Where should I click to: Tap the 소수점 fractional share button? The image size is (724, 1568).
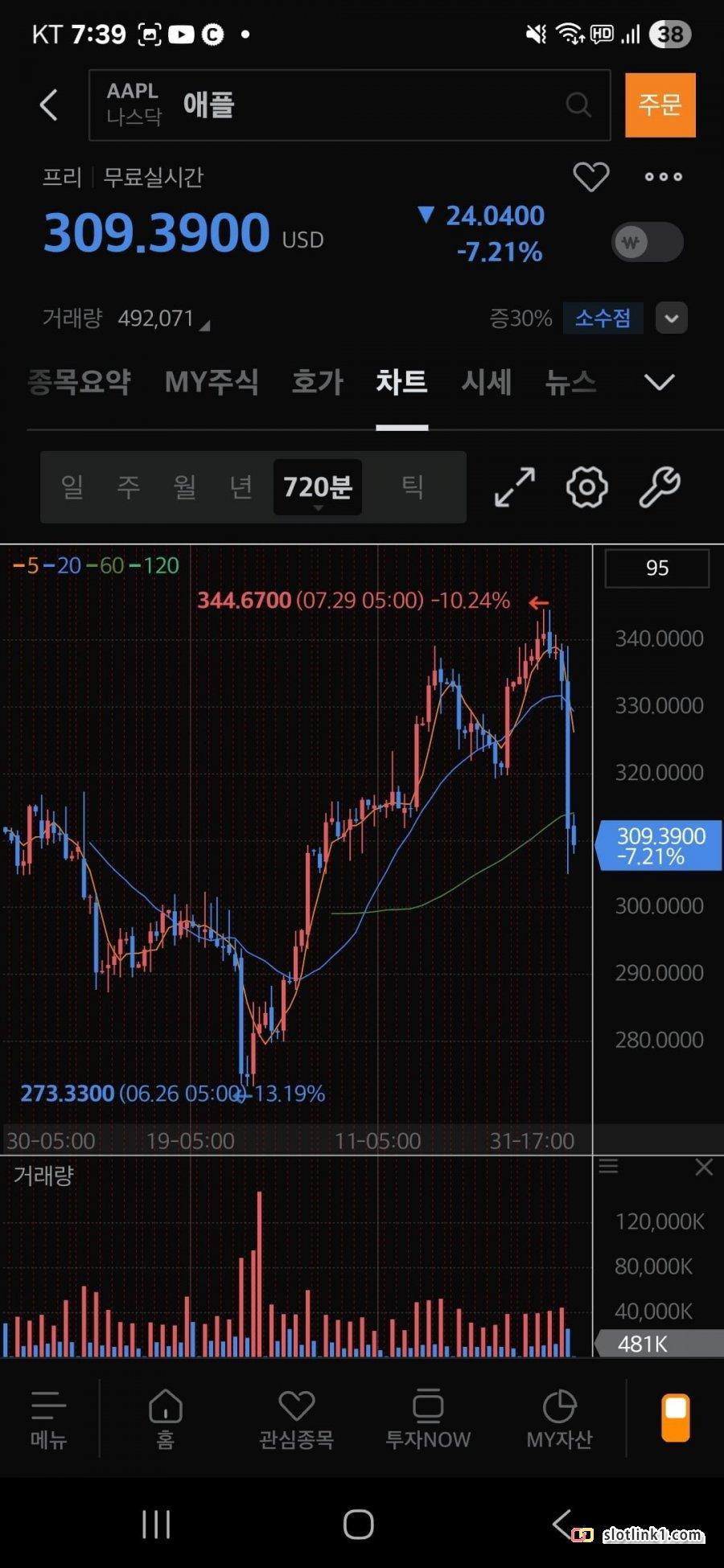[603, 318]
